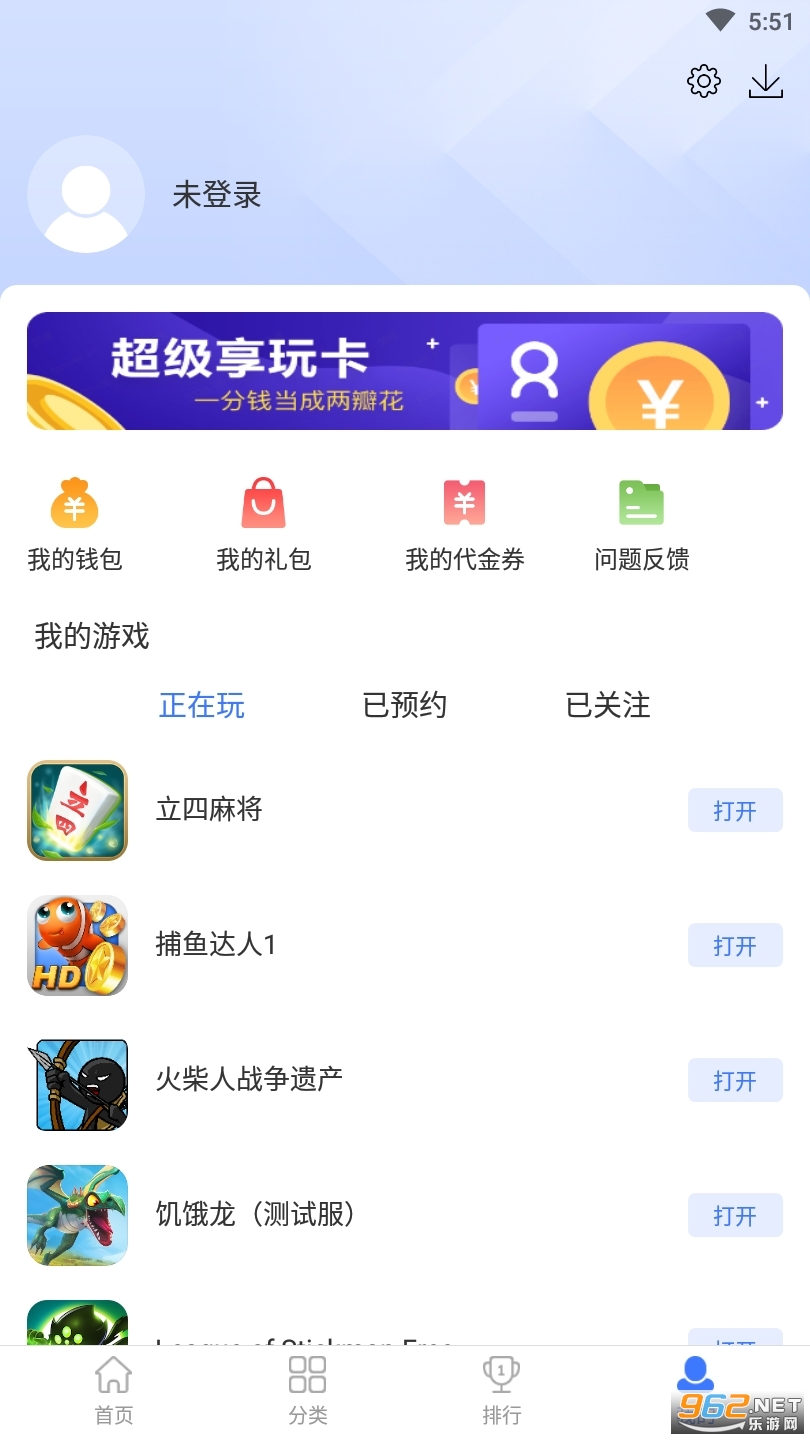Switch to the 分类 tab
The height and width of the screenshot is (1440, 810).
pyautogui.click(x=307, y=1390)
